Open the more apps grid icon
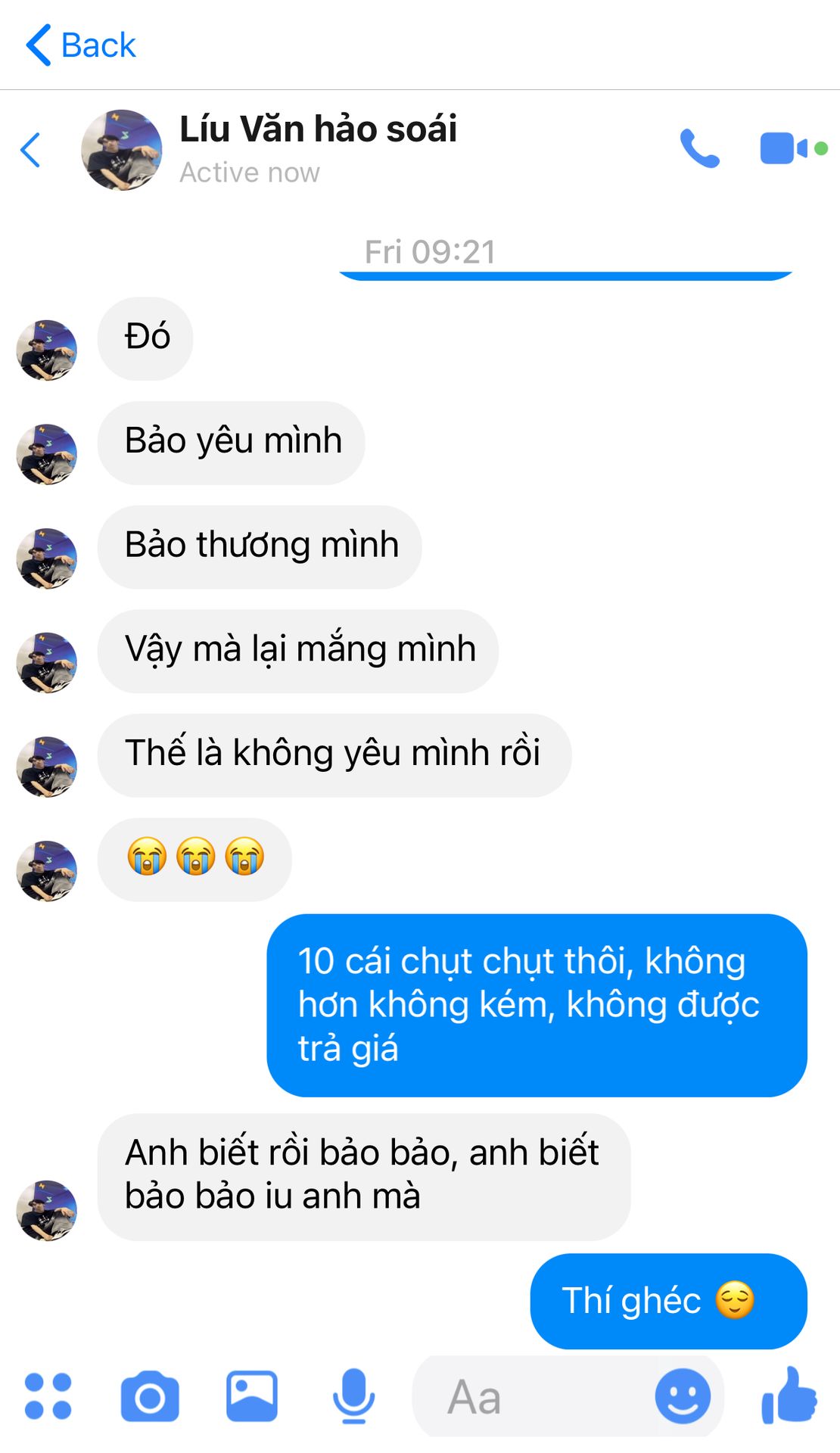Screen dimensions: 840x1453 48,1395
